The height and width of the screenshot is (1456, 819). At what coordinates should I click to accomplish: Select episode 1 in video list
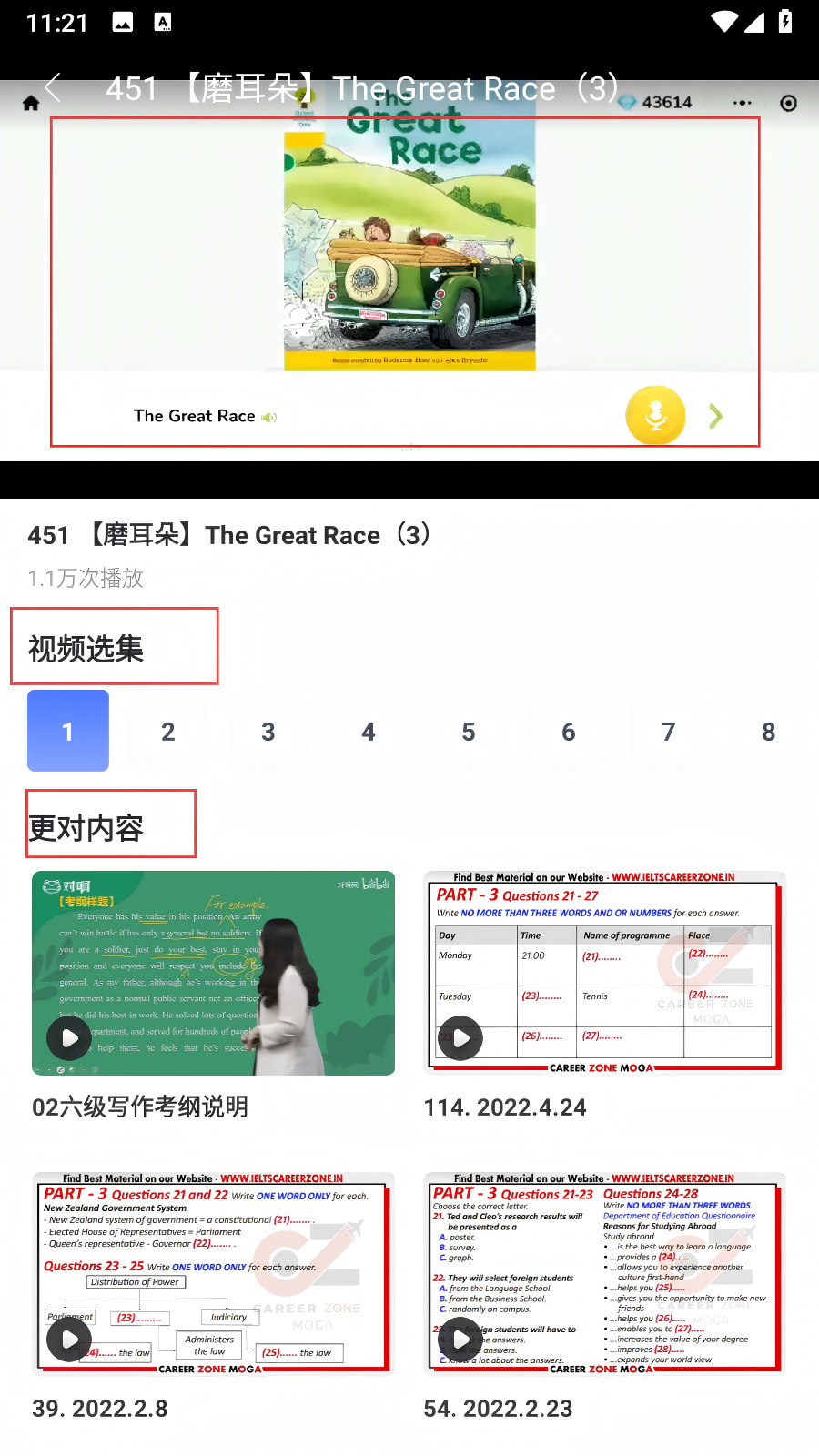(68, 731)
